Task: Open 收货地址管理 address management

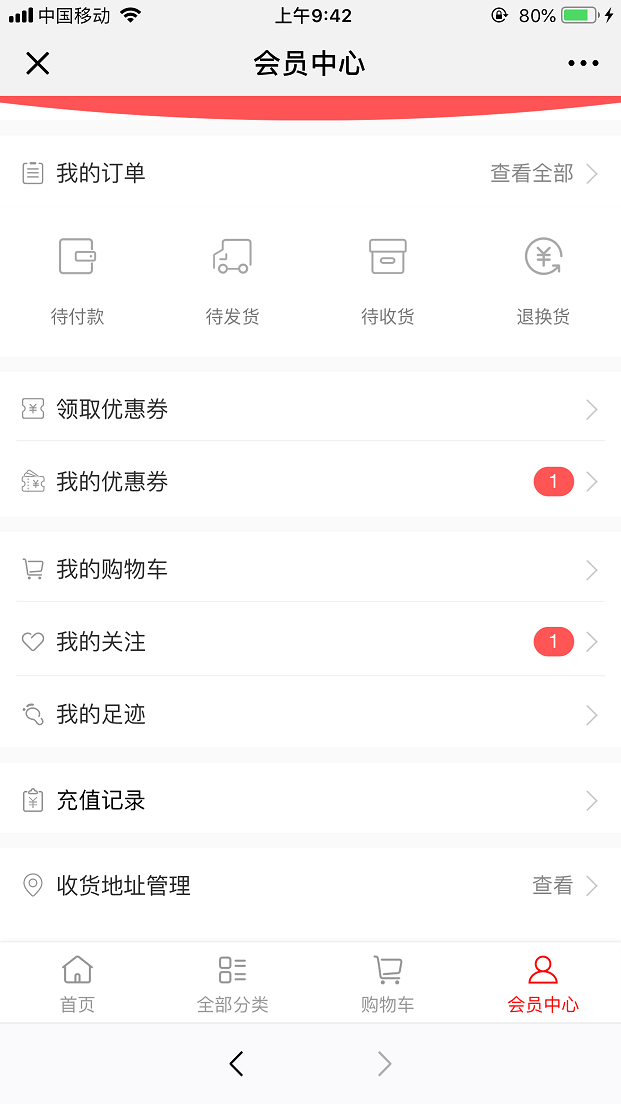Action: 310,885
